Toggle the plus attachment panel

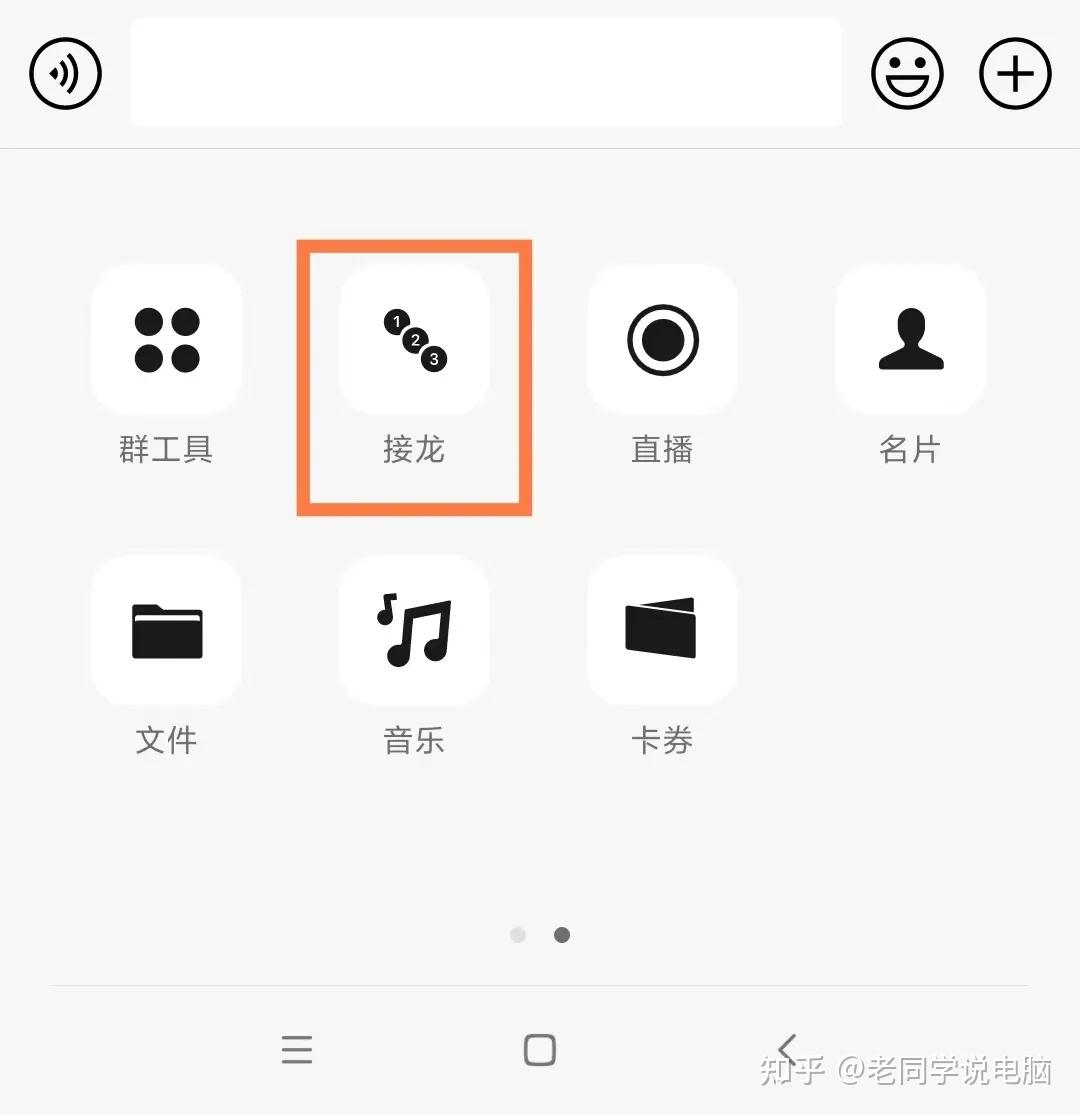point(1015,73)
